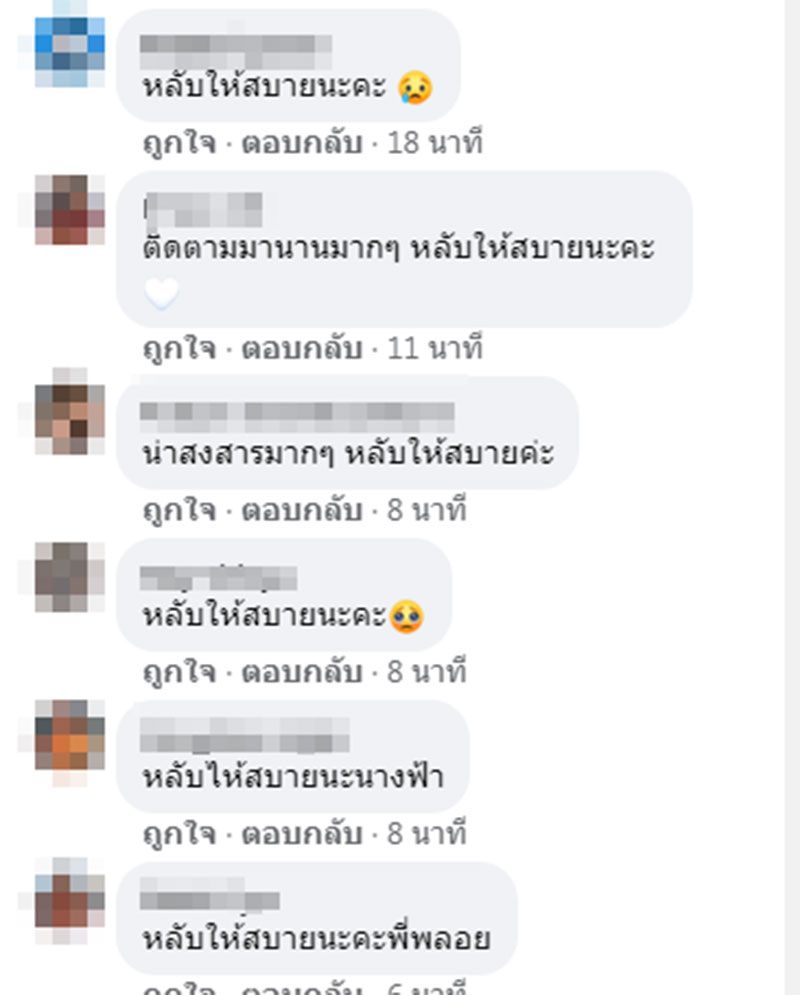The width and height of the screenshot is (800, 995).
Task: Open commenter name above น่าสงสารมากๆ comment
Action: tap(297, 413)
